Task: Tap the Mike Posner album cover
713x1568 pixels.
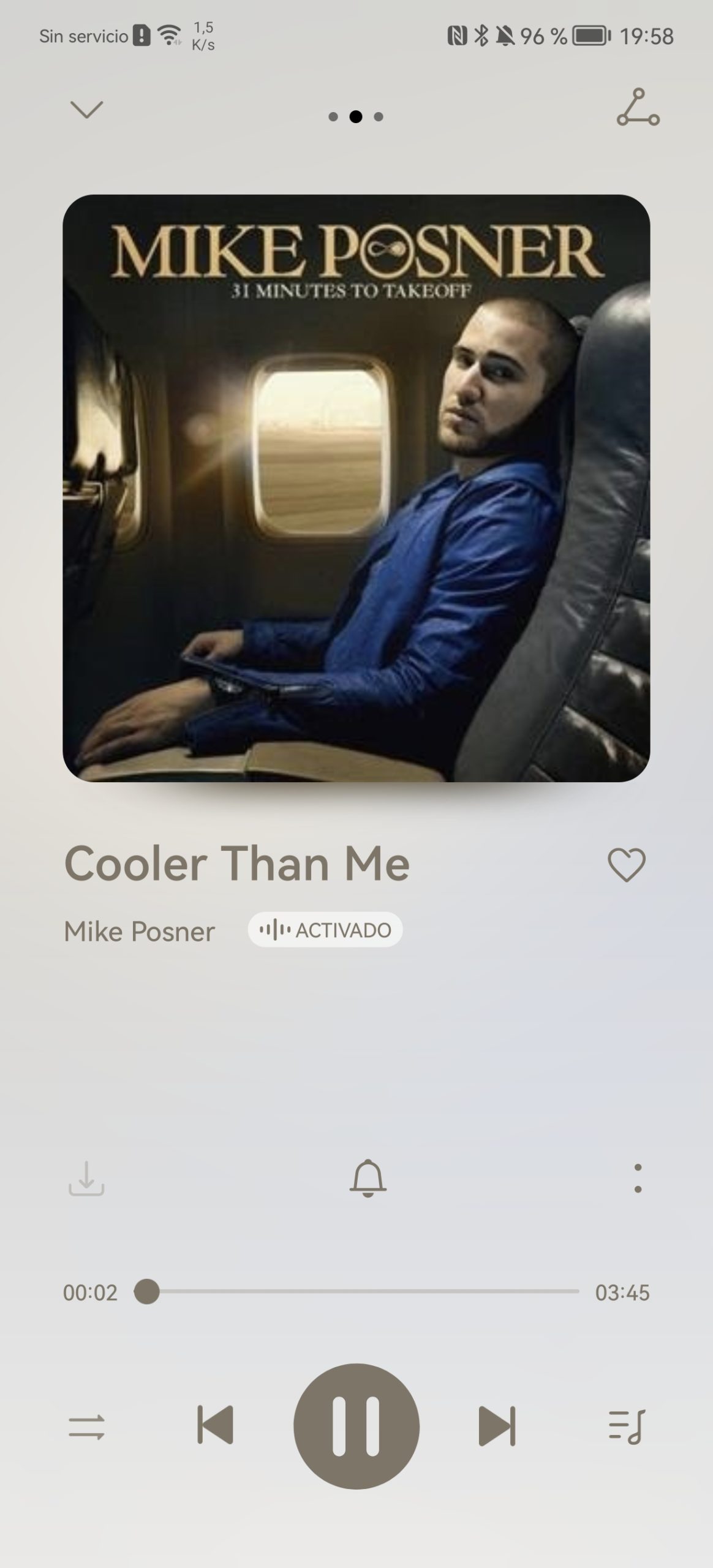Action: [x=356, y=488]
